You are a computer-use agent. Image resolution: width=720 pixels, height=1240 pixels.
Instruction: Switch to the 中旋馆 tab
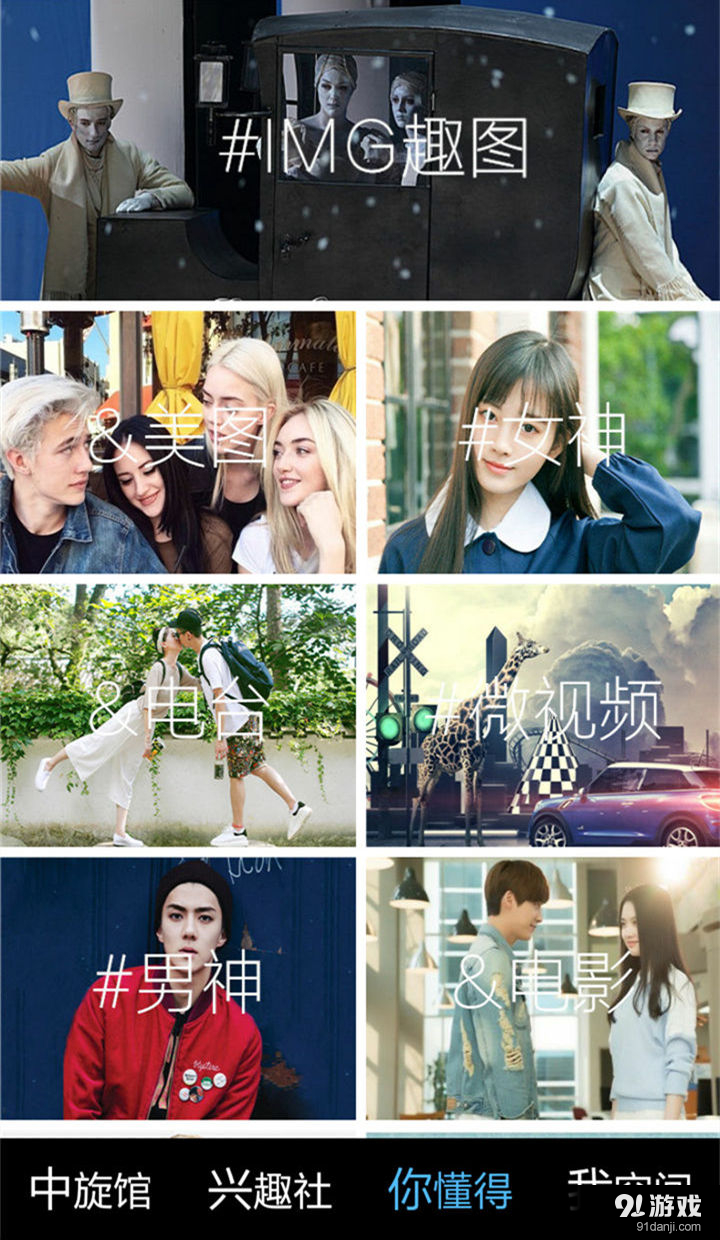click(90, 1190)
